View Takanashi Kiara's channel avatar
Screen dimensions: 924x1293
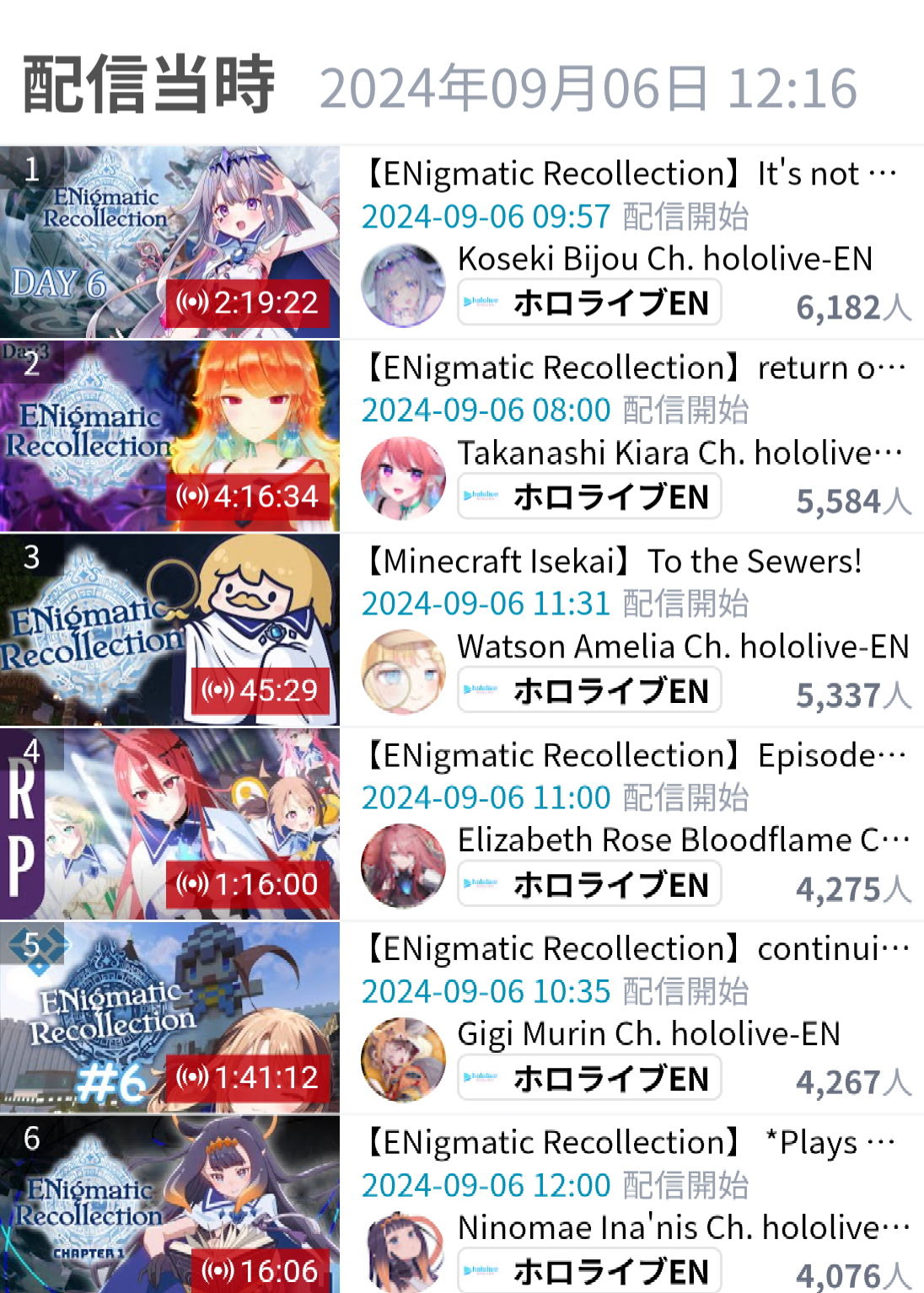click(x=403, y=479)
